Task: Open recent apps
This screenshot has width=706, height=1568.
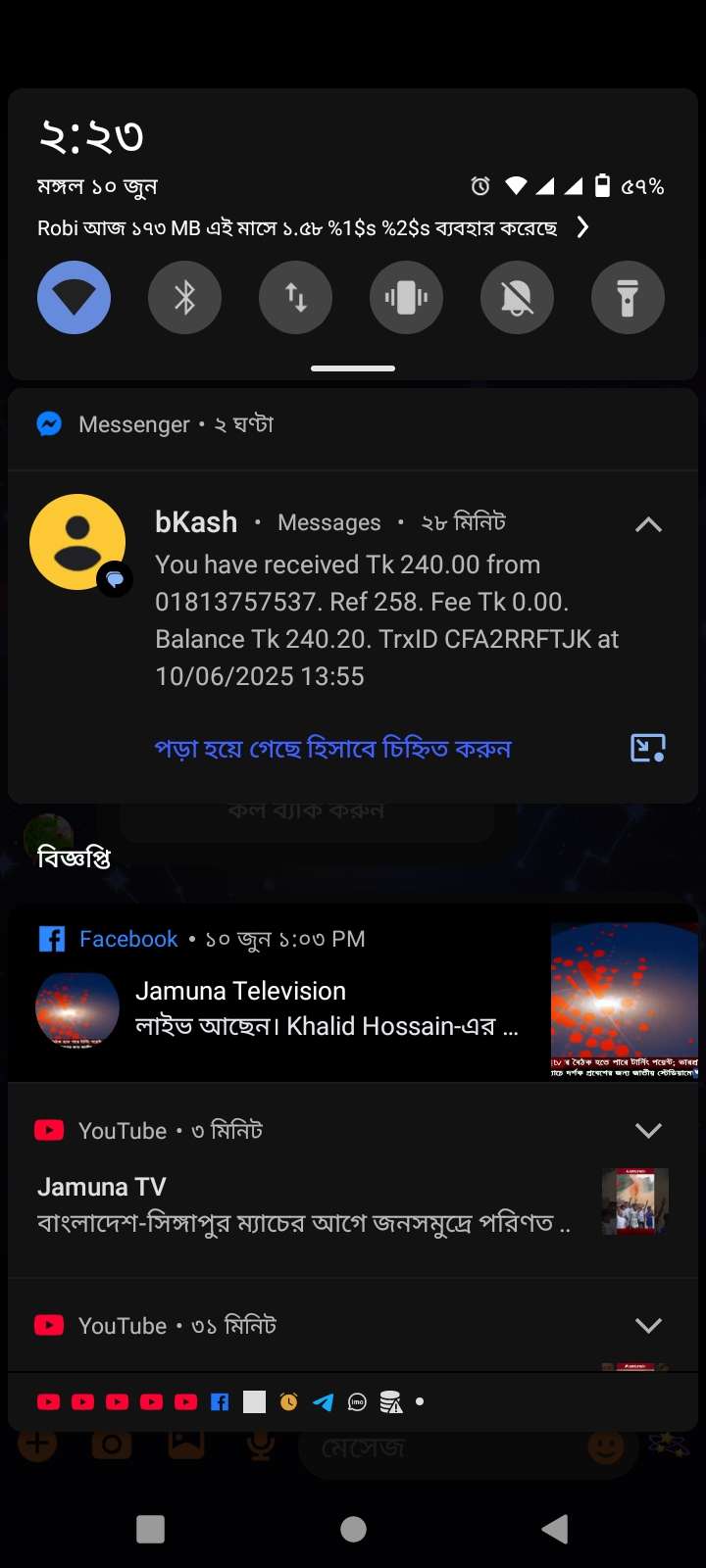Action: click(x=150, y=1529)
